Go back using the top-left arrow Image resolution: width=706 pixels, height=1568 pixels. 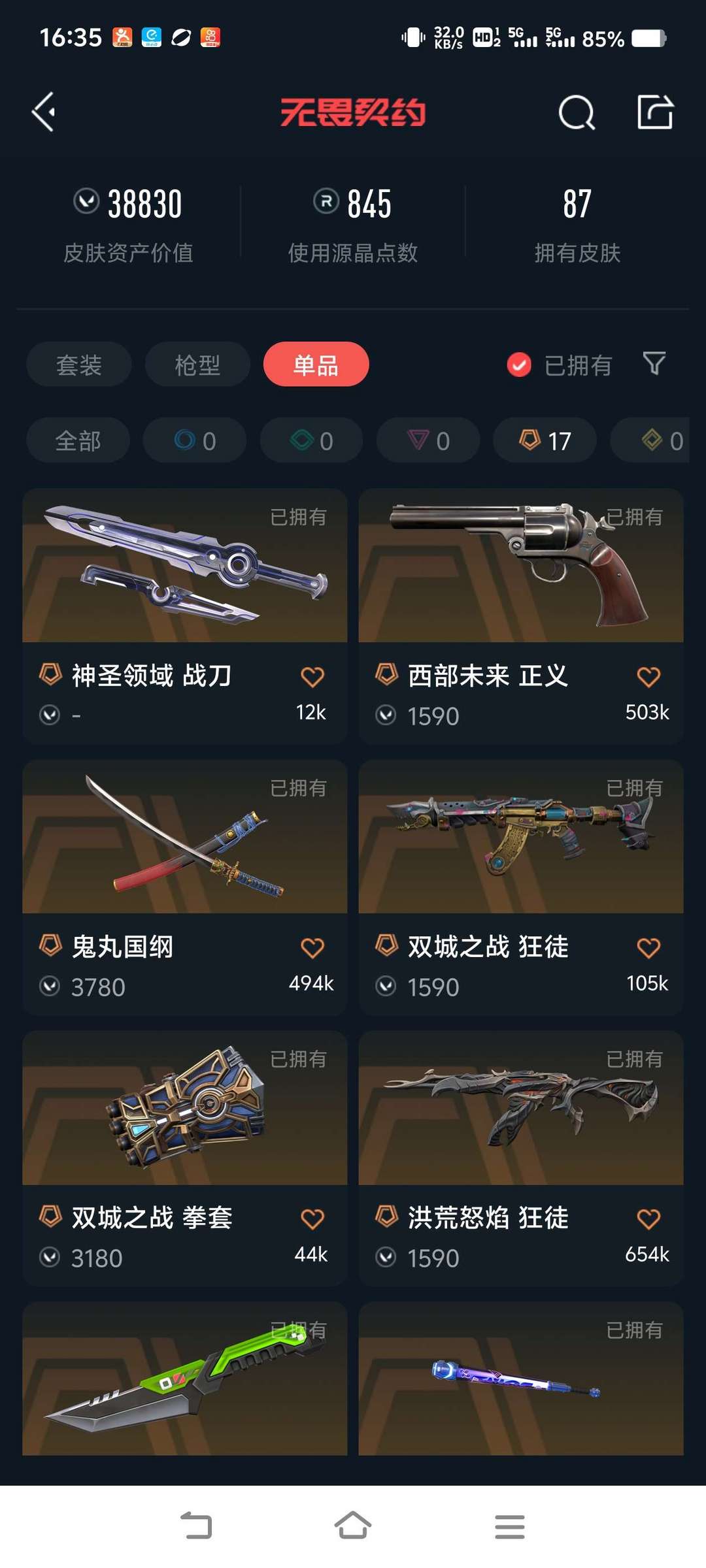[44, 112]
